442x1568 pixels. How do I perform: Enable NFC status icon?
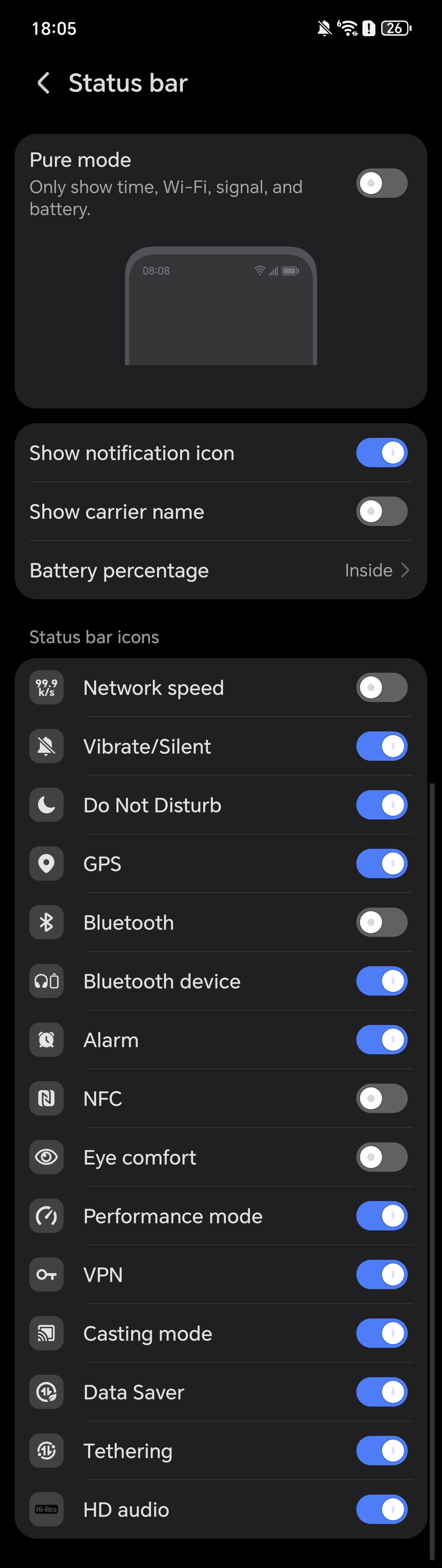point(381,1099)
